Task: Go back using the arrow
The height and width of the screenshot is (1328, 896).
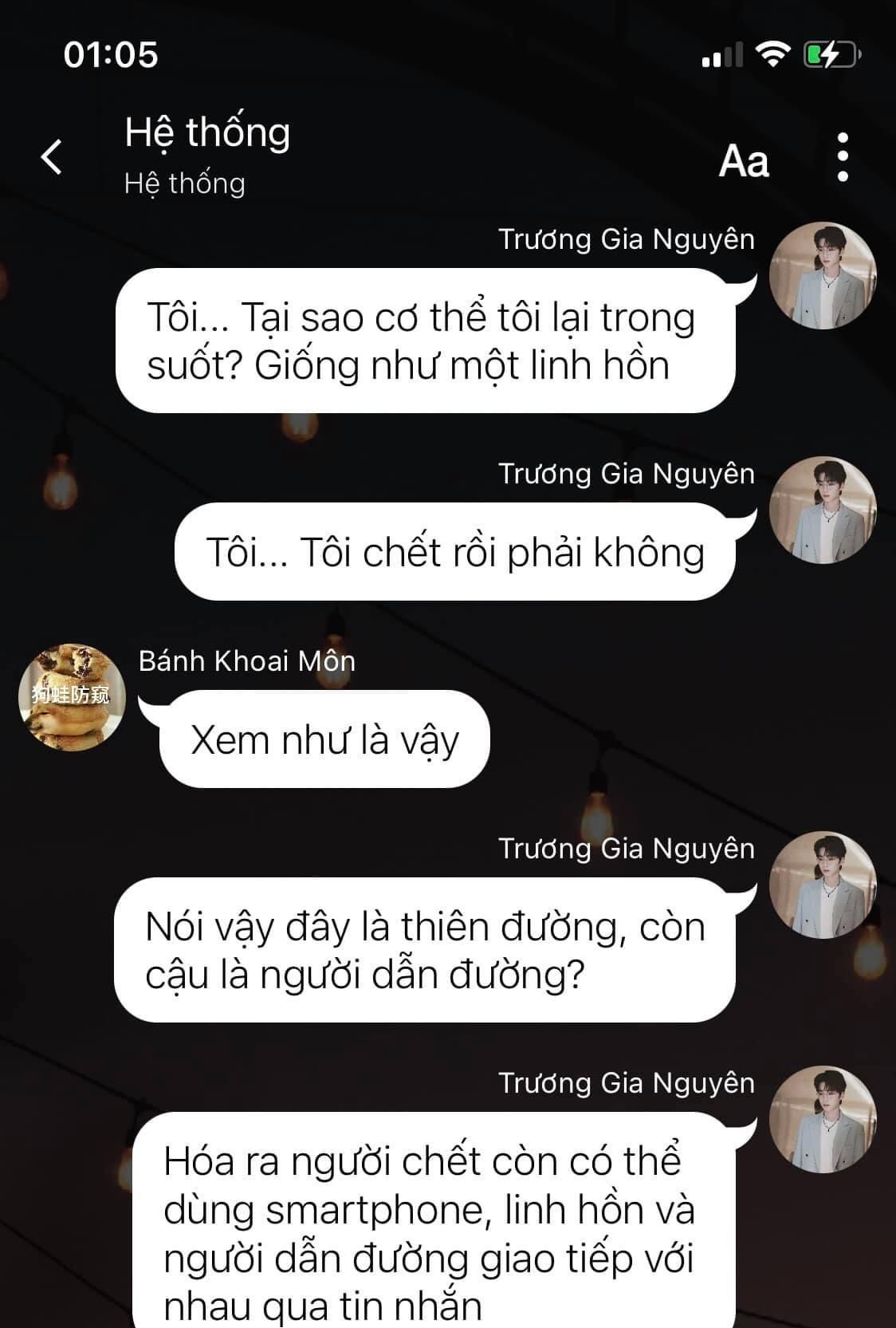Action: [x=52, y=156]
